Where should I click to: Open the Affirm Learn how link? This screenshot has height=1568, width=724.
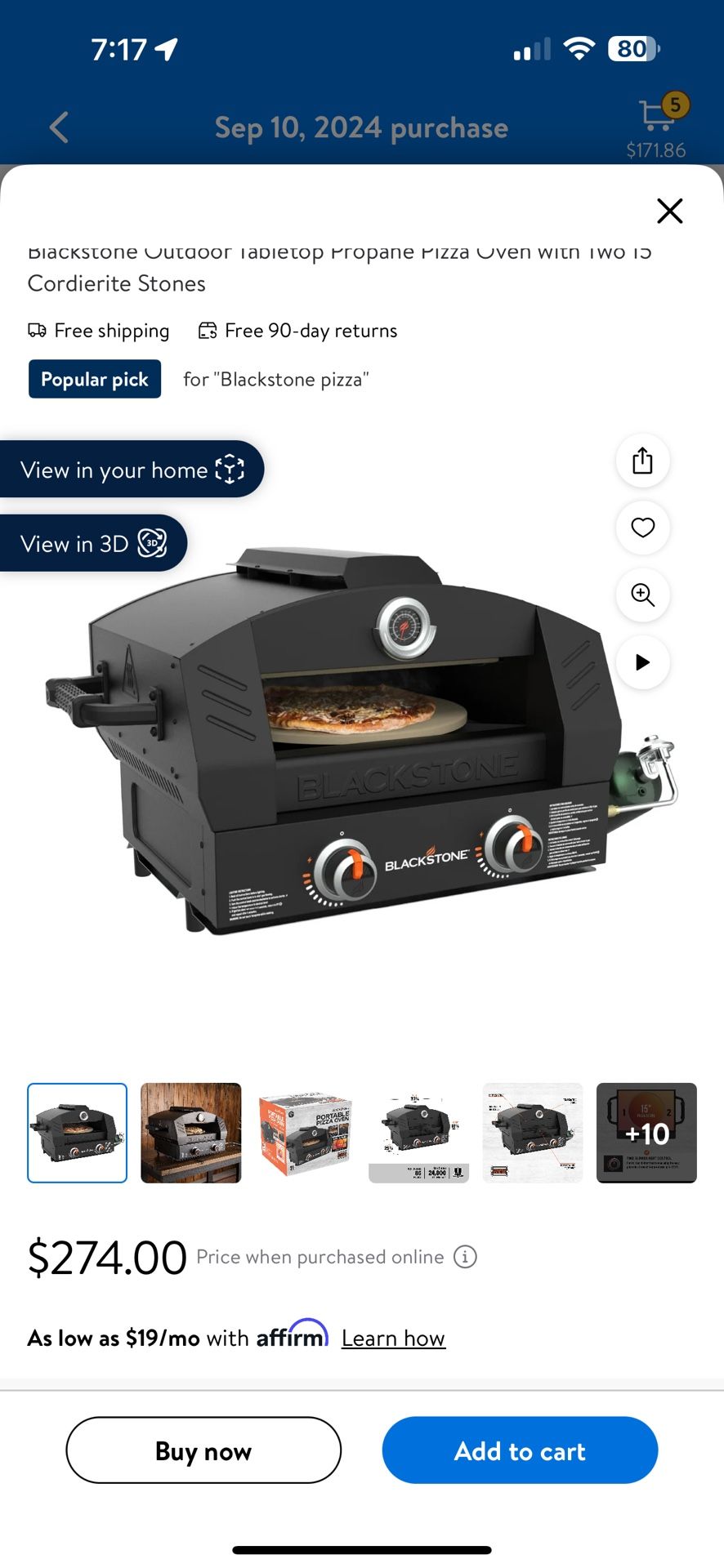(393, 1337)
